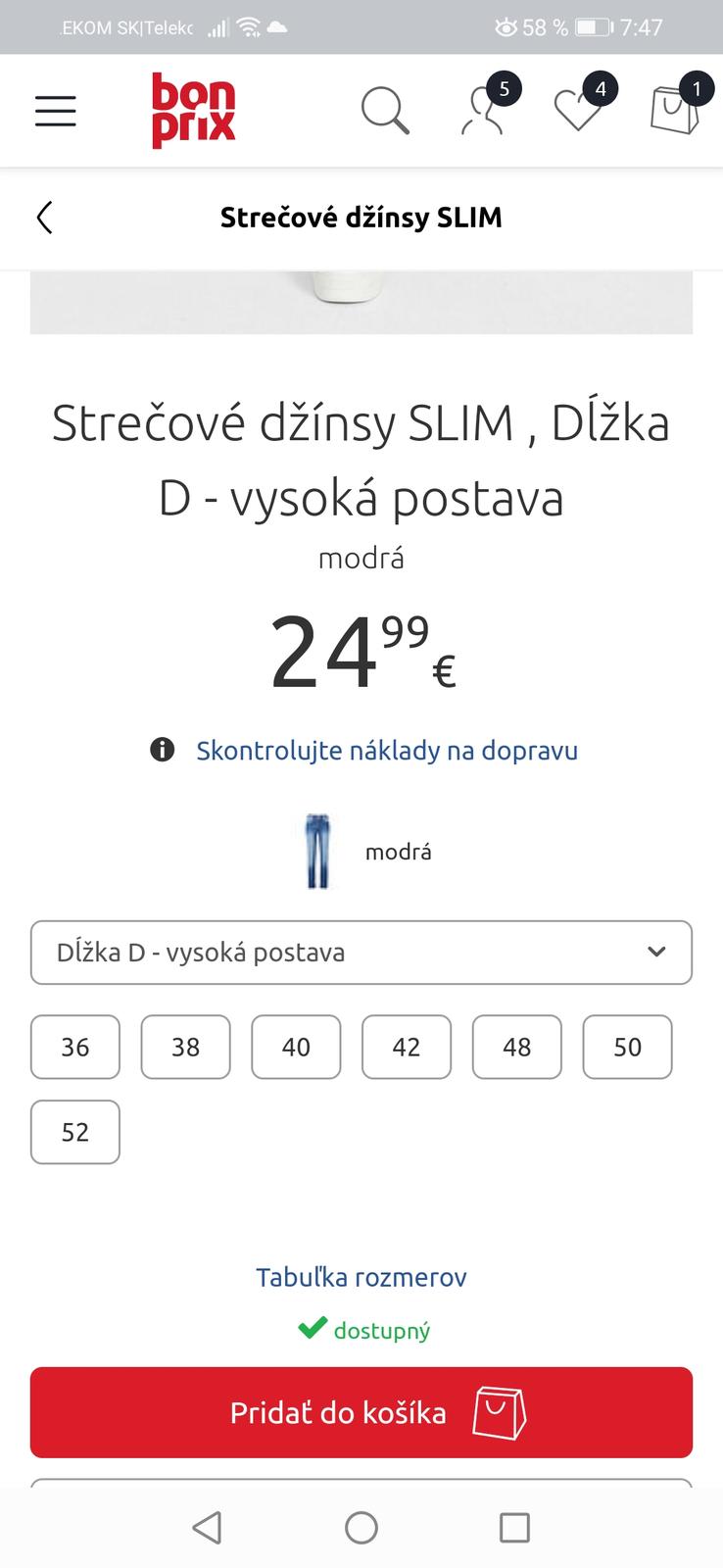Pick size 40
Image resolution: width=723 pixels, height=1568 pixels.
tap(296, 1048)
